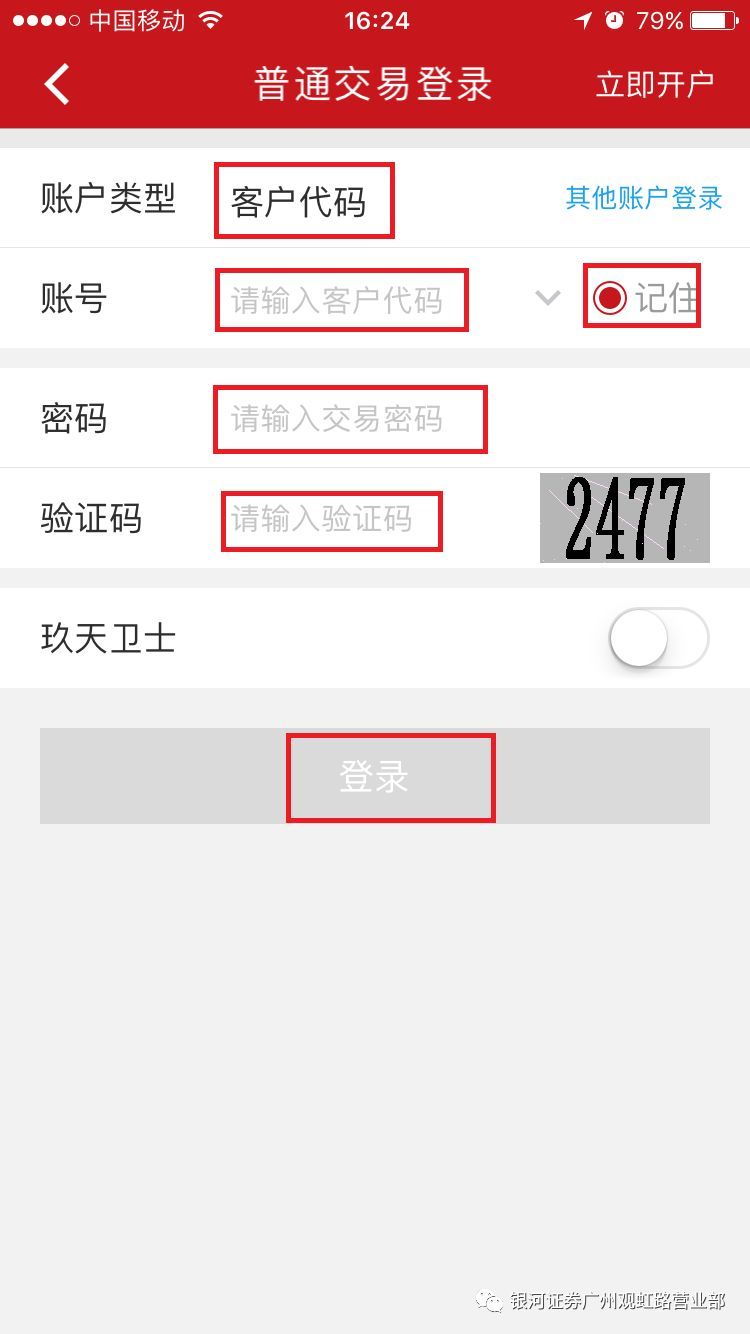Tap 立即开户 to open an account
750x1334 pixels.
654,84
